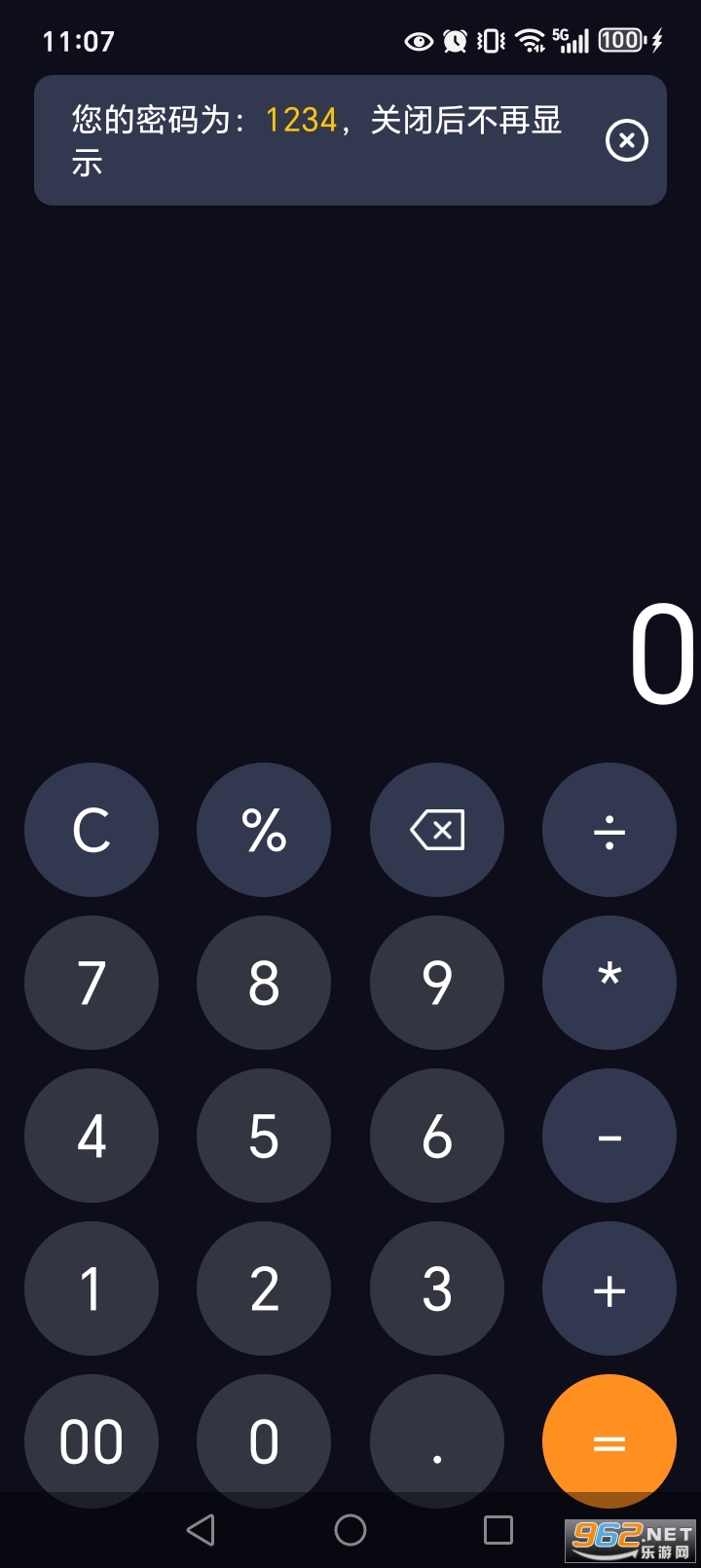
Task: Enter digit 9
Action: click(437, 983)
